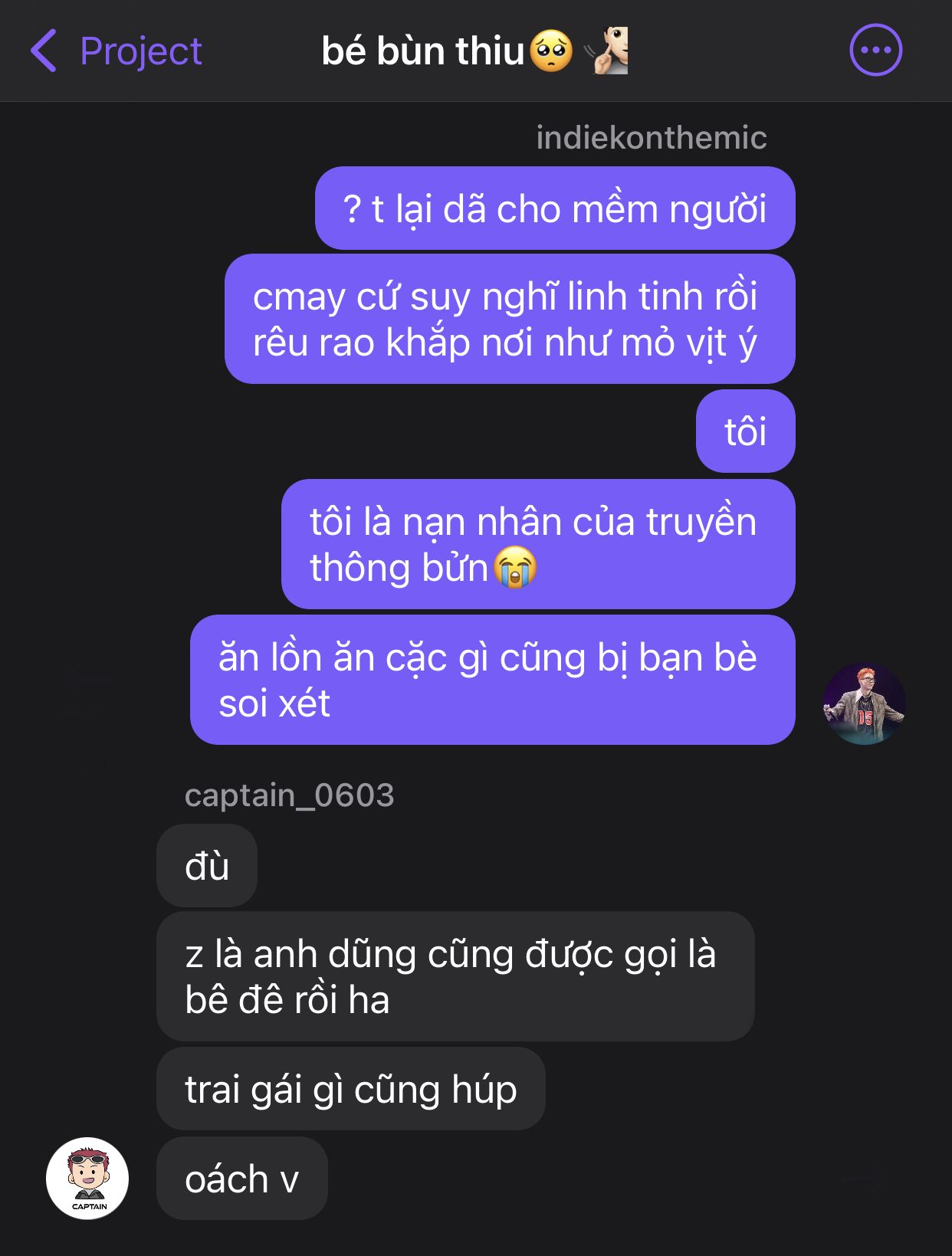
Task: Open the bé bùn thiu chat title
Action: pos(474,51)
